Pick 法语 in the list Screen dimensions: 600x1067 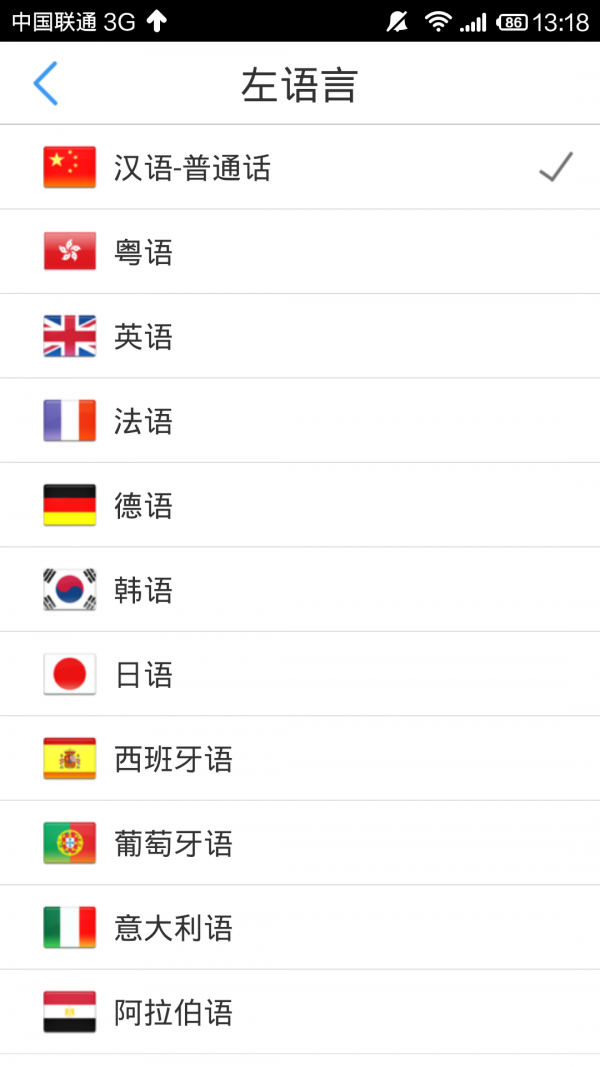click(144, 421)
